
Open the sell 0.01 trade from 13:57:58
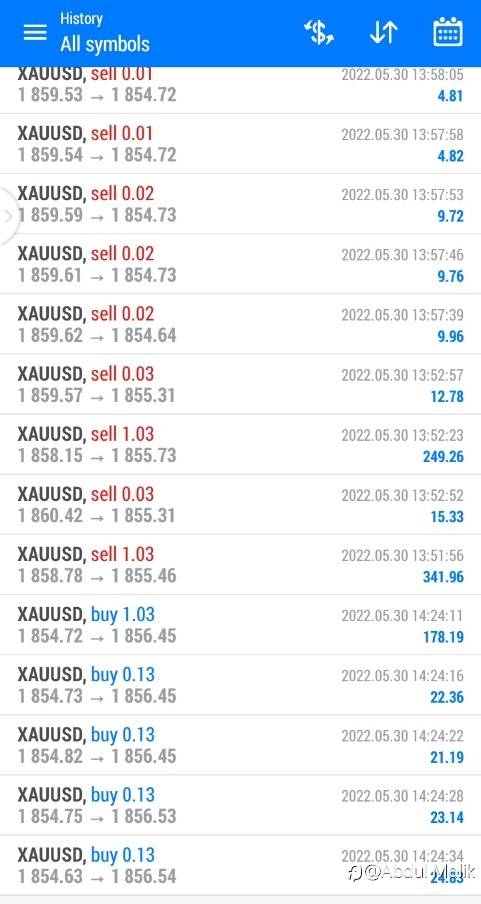click(x=240, y=144)
